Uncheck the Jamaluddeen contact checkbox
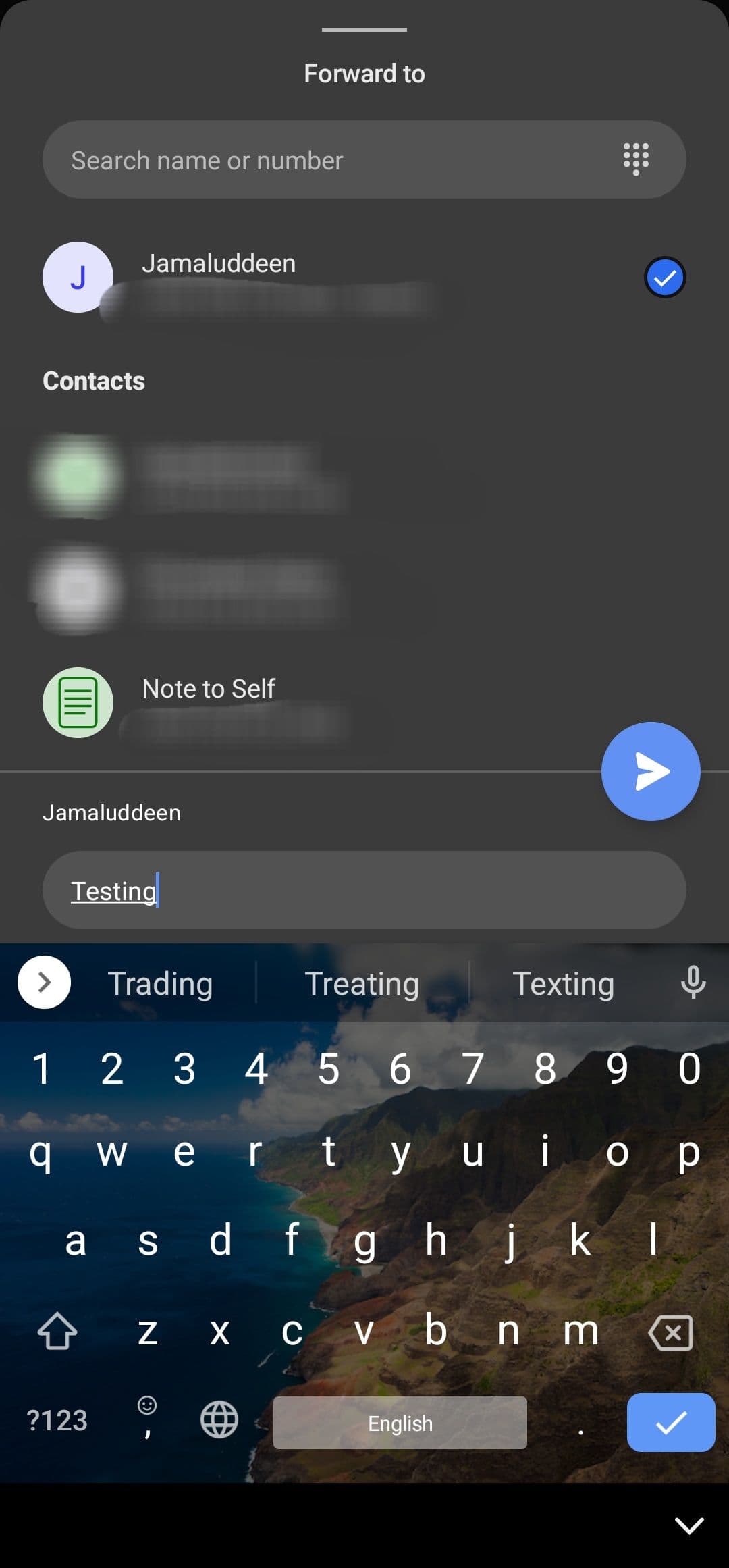 pos(665,278)
